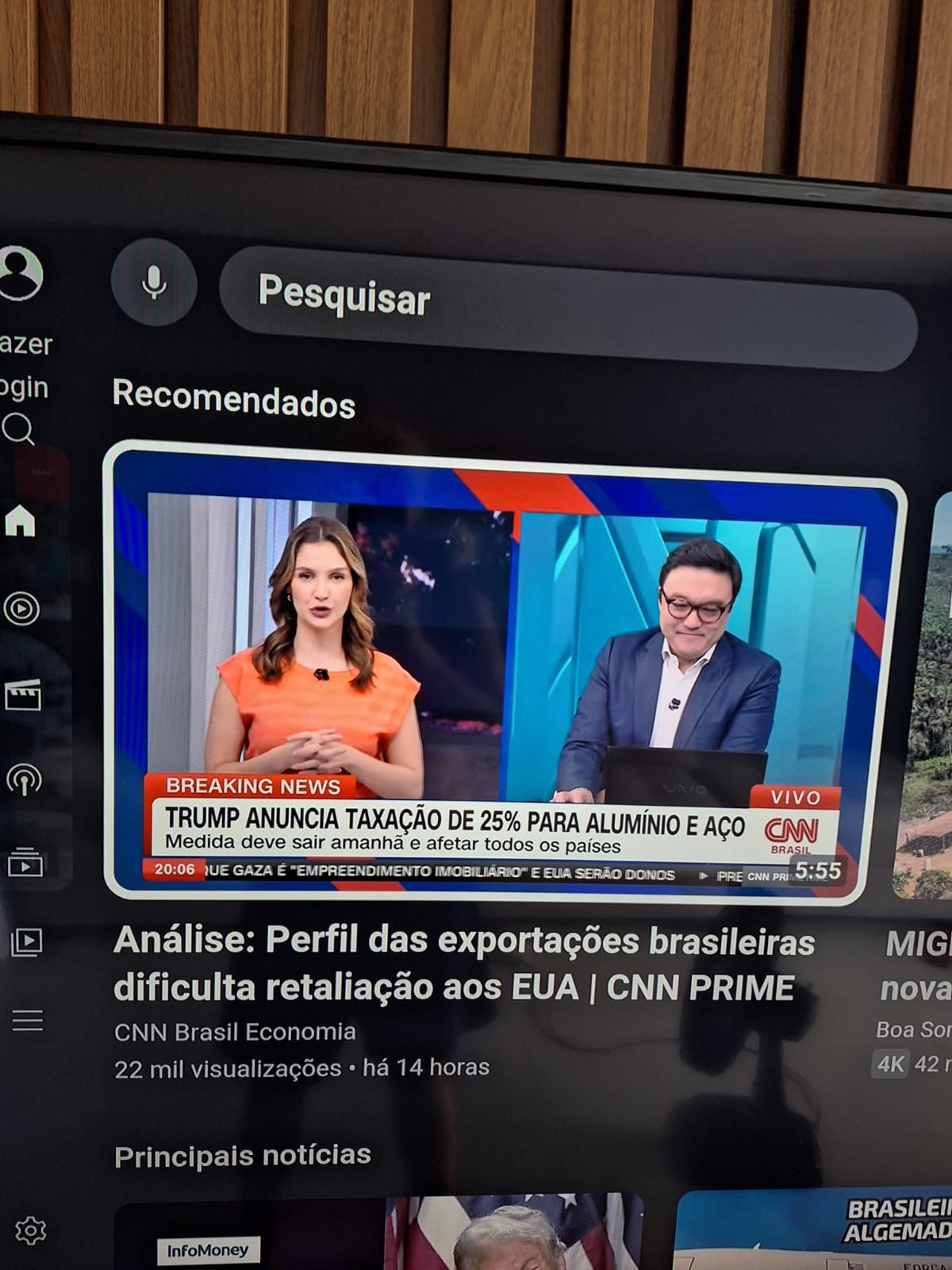Open the Boa Sorte 4K recommended video
The width and height of the screenshot is (952, 1270).
[x=924, y=698]
